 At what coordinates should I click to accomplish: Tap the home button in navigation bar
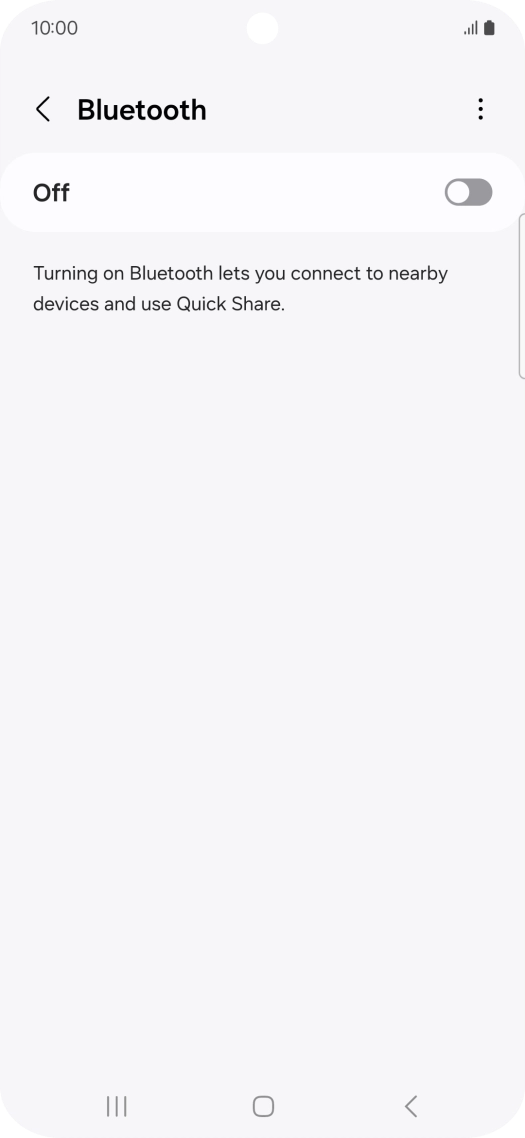[263, 1106]
